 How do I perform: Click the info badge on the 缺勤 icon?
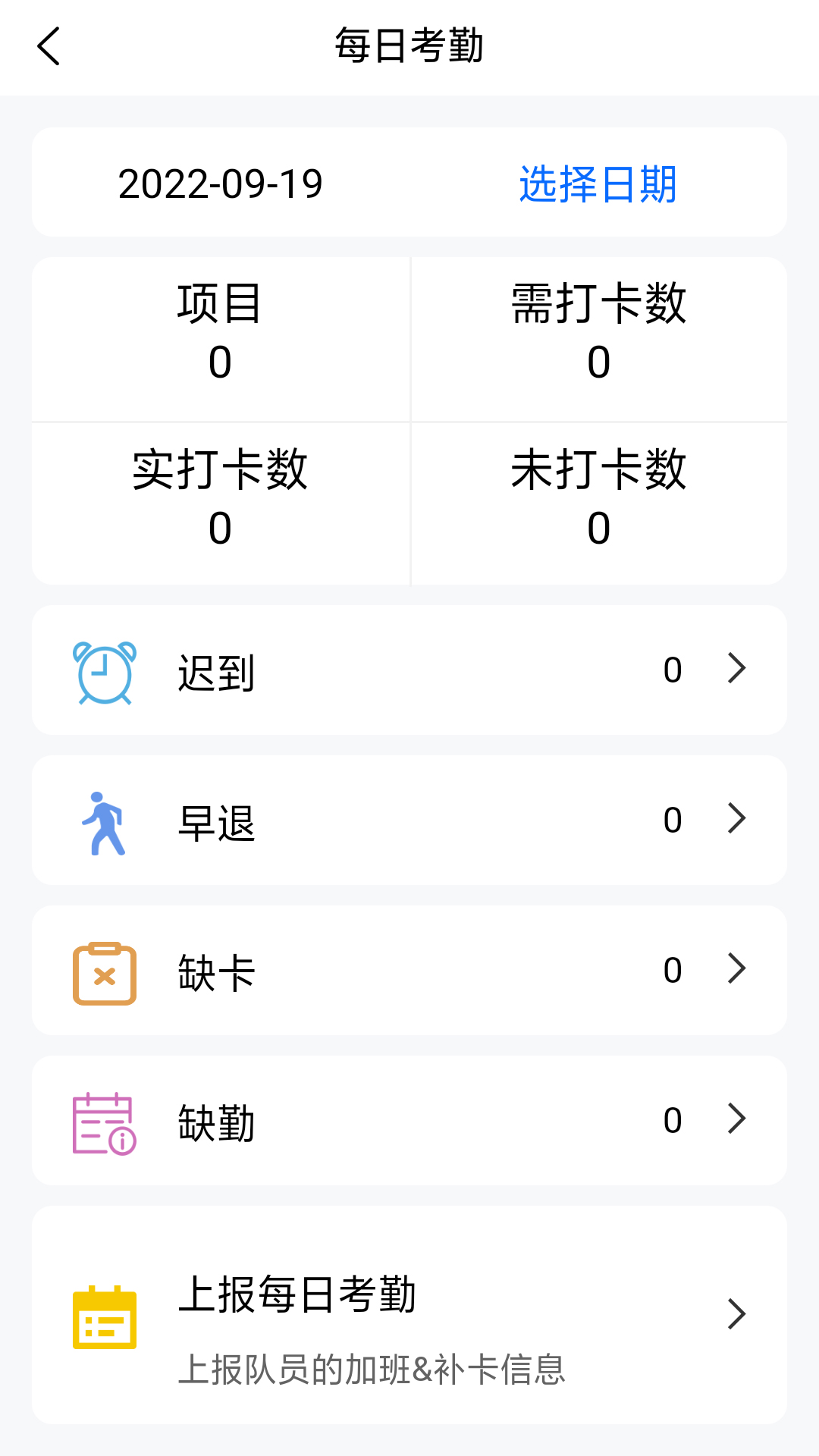[124, 1141]
